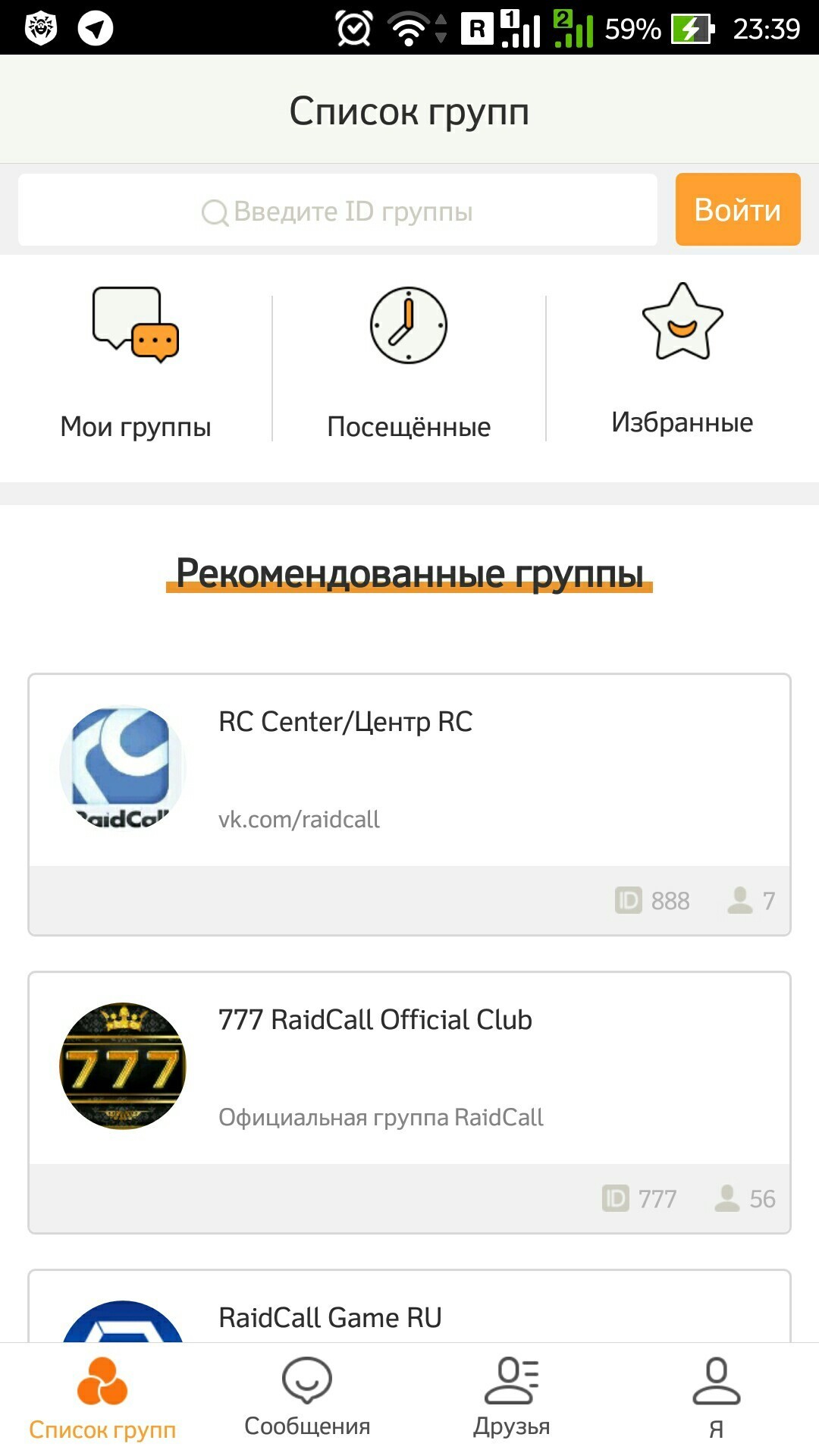Open RC Center/Центр RC group card

point(409,804)
